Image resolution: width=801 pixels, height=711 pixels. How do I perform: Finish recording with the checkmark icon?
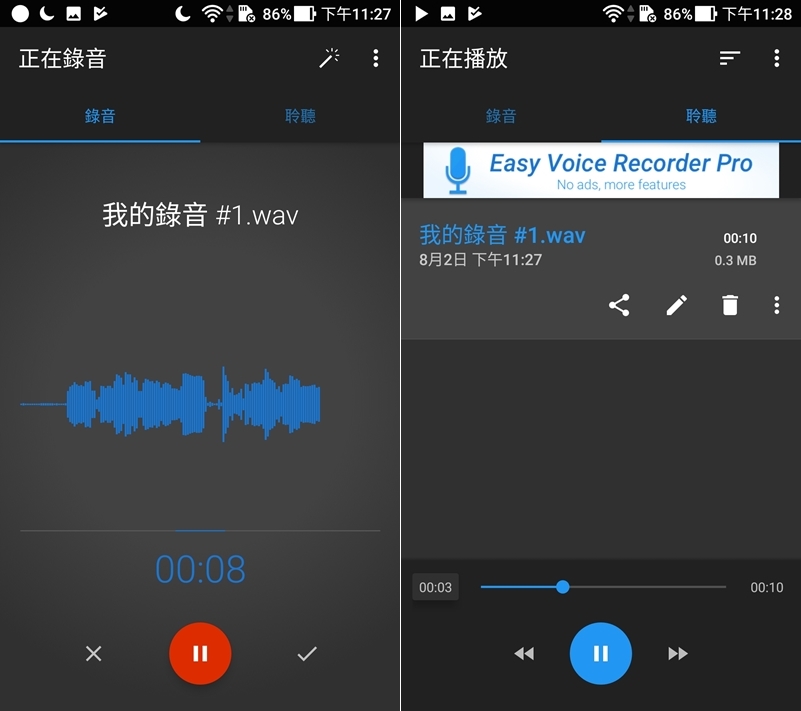[x=307, y=654]
